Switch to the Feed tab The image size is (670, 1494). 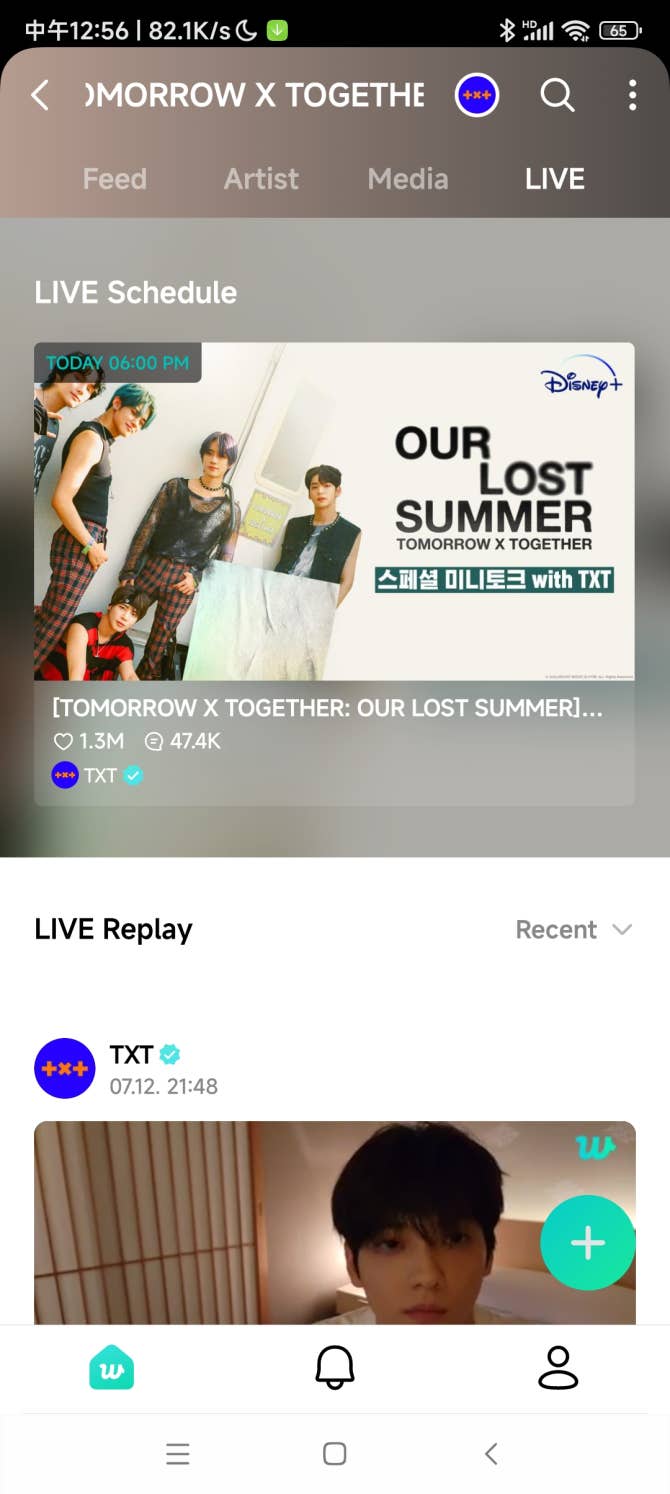114,179
